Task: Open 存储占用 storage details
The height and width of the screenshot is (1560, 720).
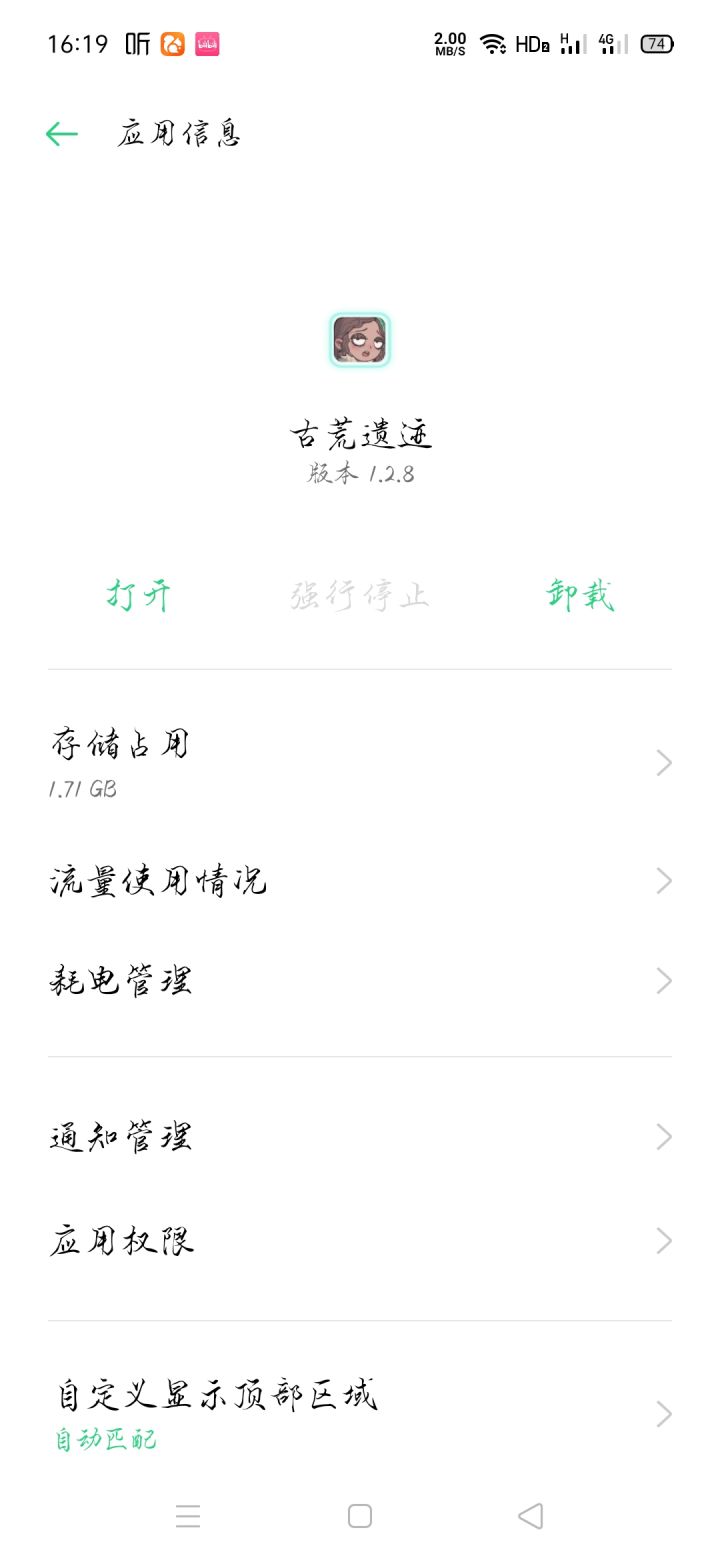Action: 360,763
